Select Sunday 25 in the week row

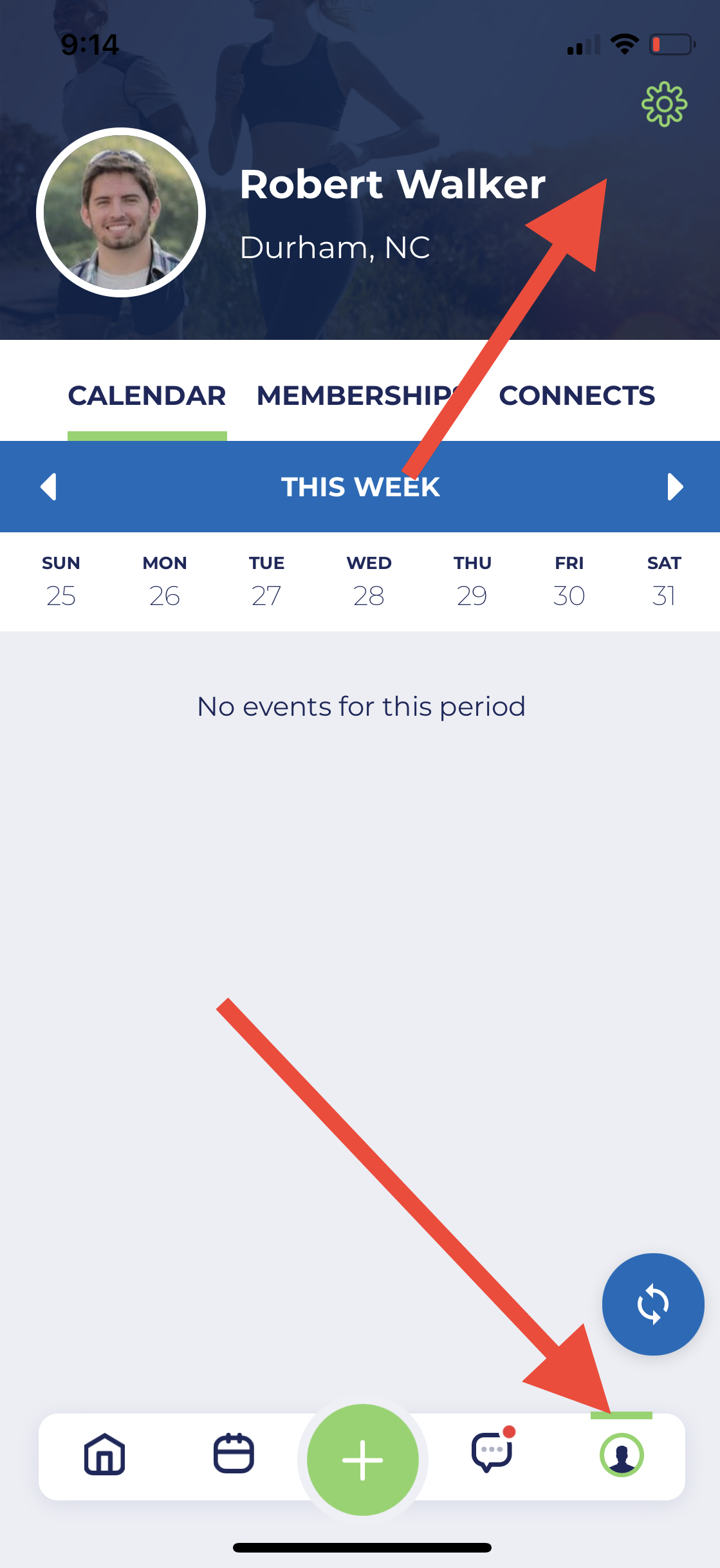point(61,581)
